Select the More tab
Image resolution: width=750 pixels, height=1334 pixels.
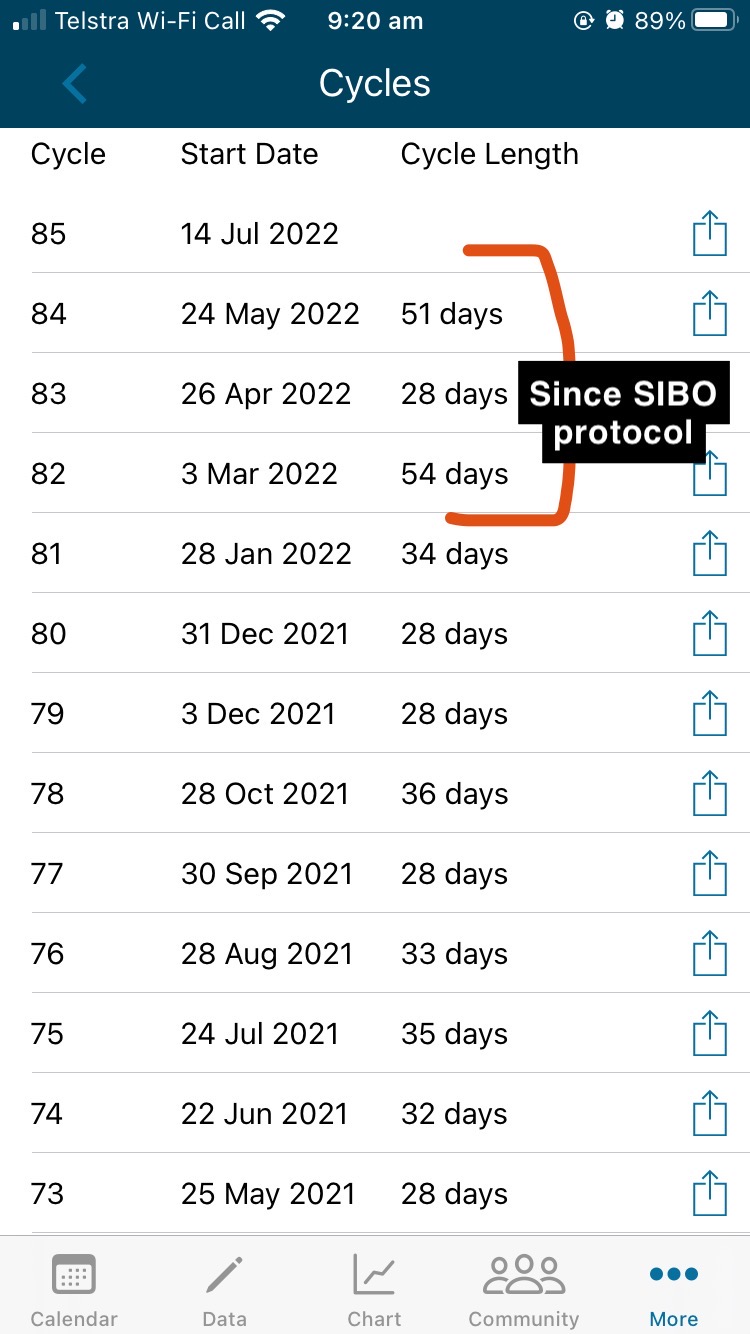click(674, 1288)
